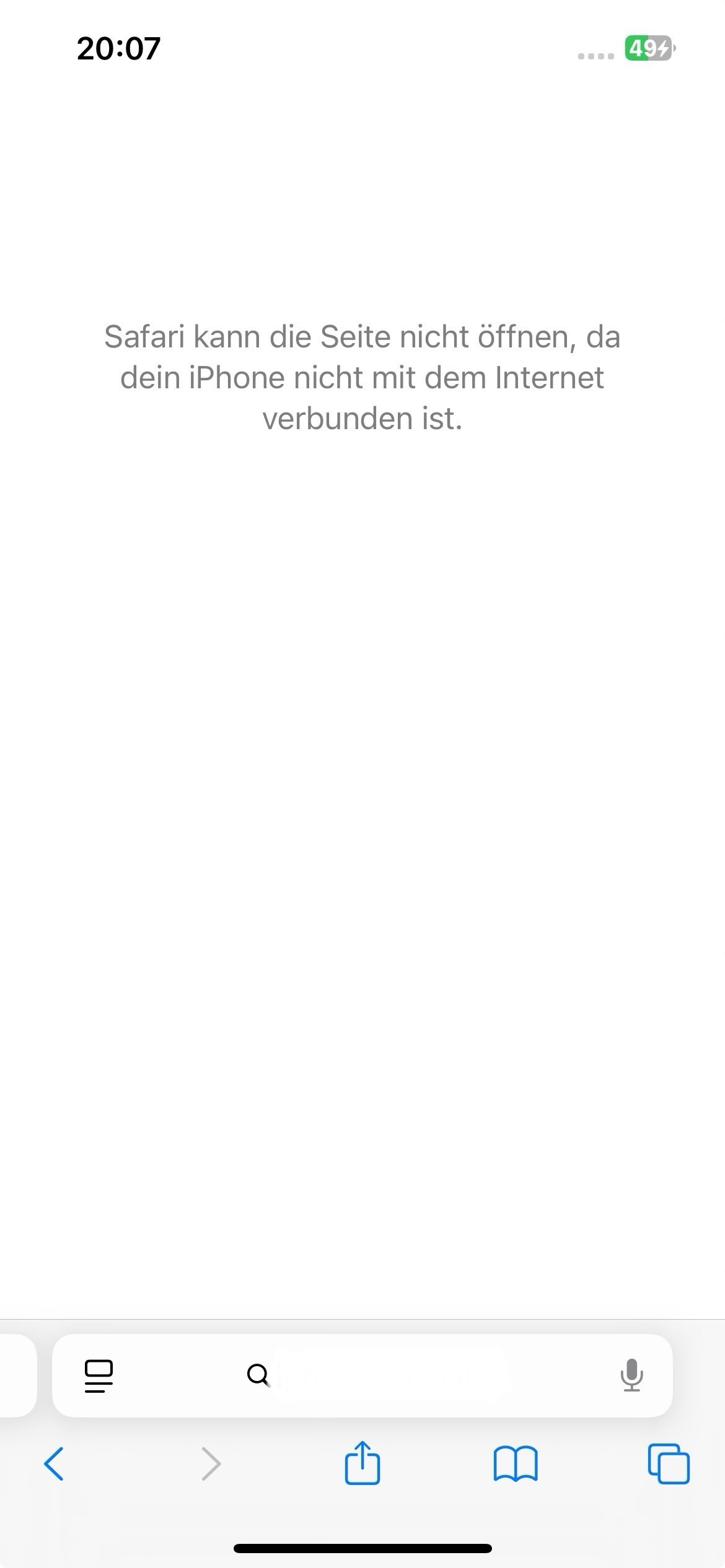Open the share sheet
725x1568 pixels.
[x=362, y=1463]
